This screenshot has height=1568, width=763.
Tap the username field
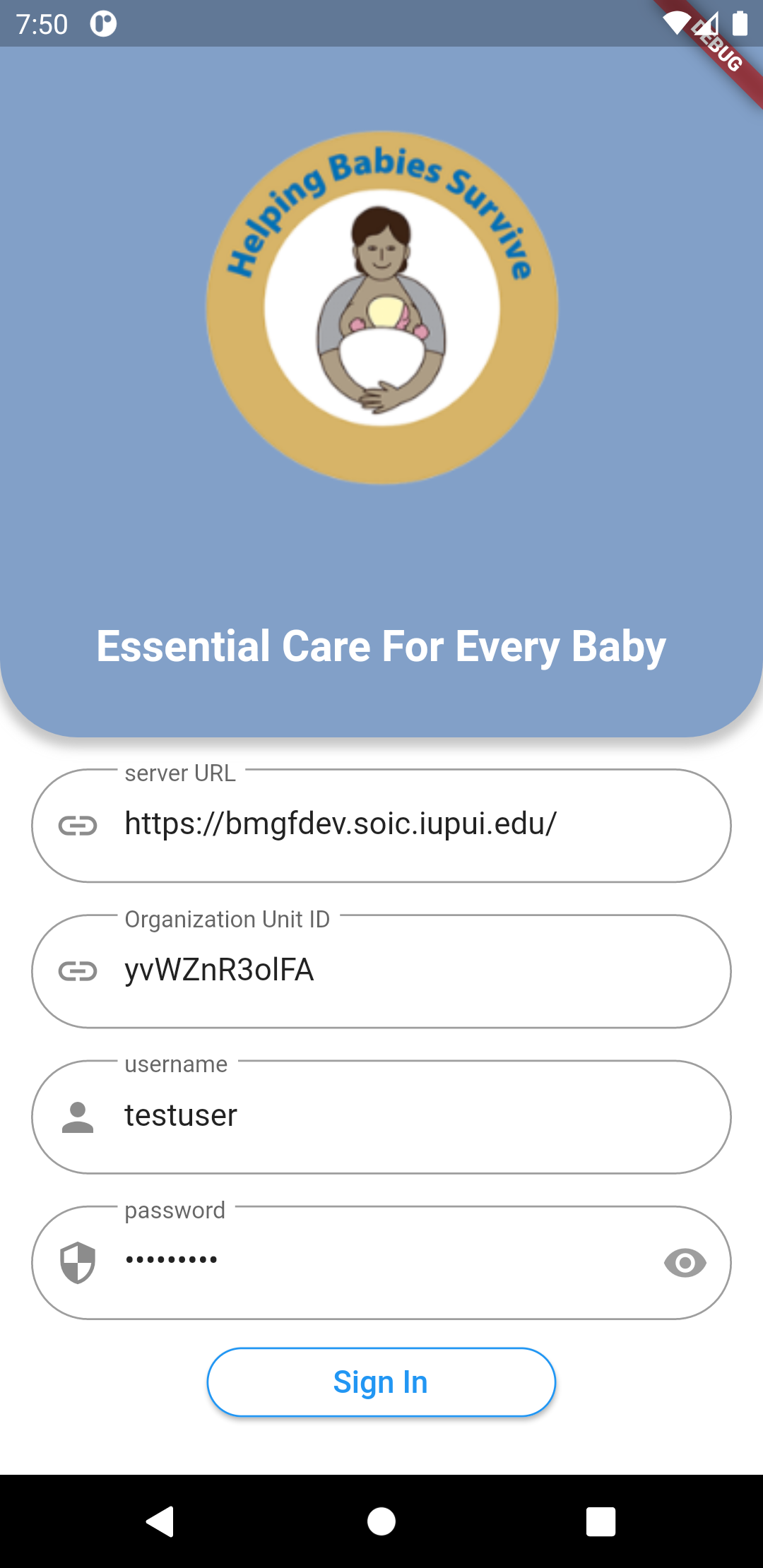[x=381, y=1117]
